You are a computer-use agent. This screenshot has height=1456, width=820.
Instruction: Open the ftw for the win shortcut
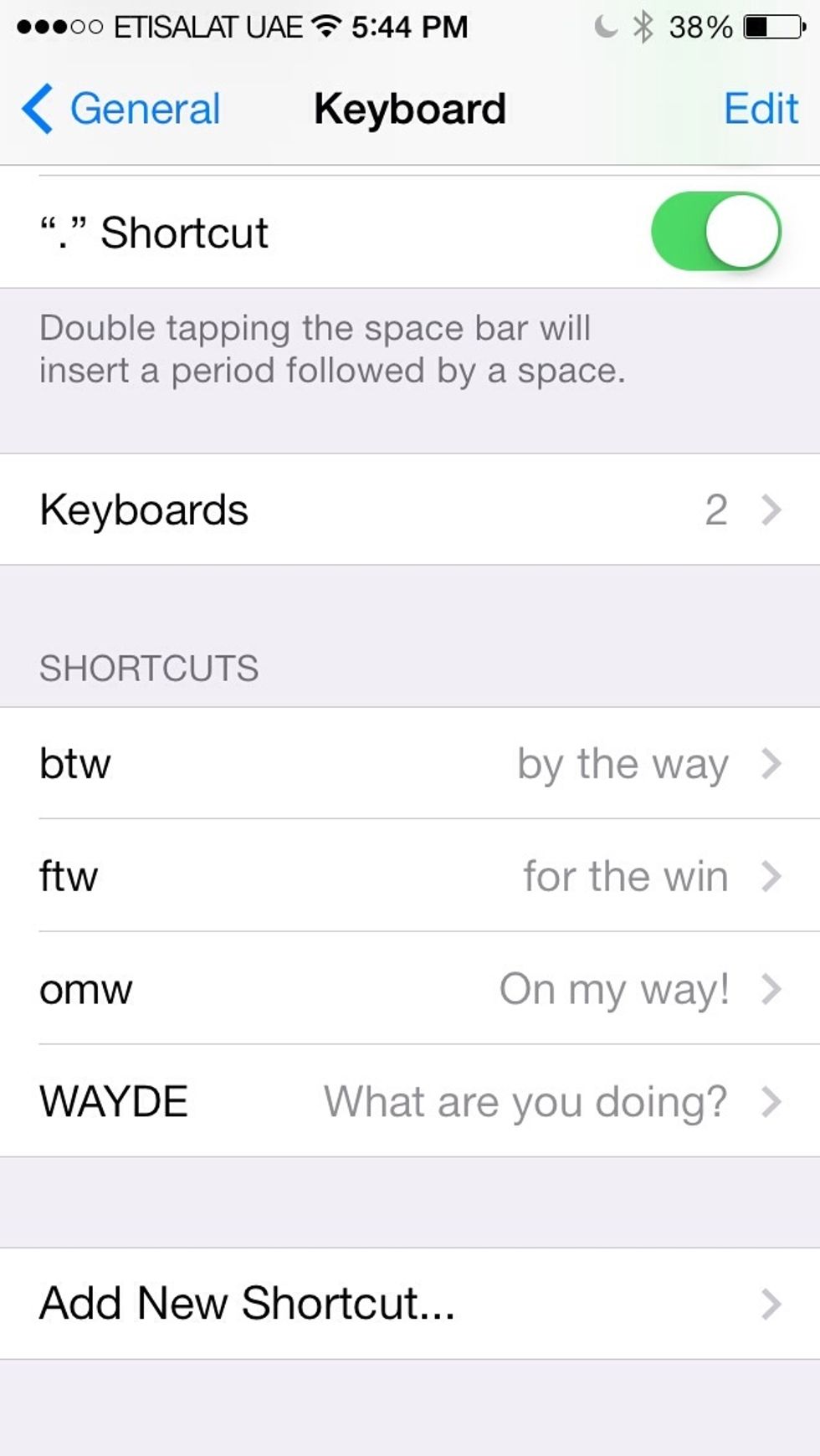coord(410,876)
